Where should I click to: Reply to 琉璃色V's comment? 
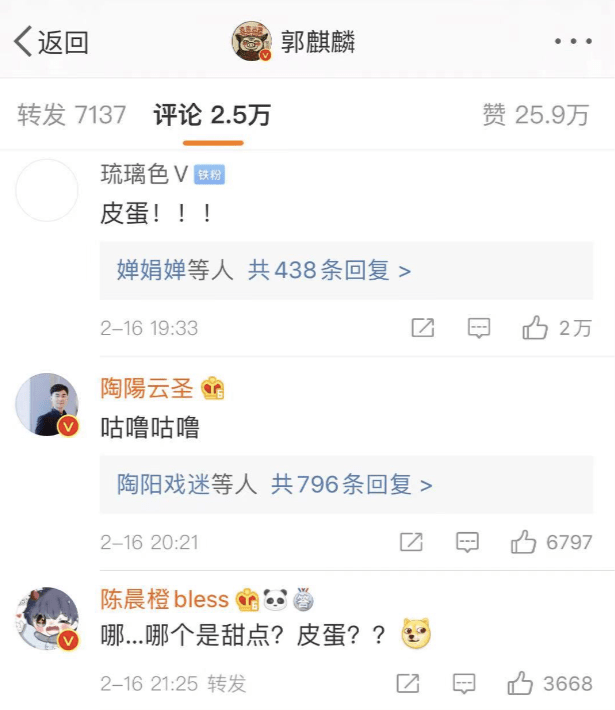click(479, 328)
